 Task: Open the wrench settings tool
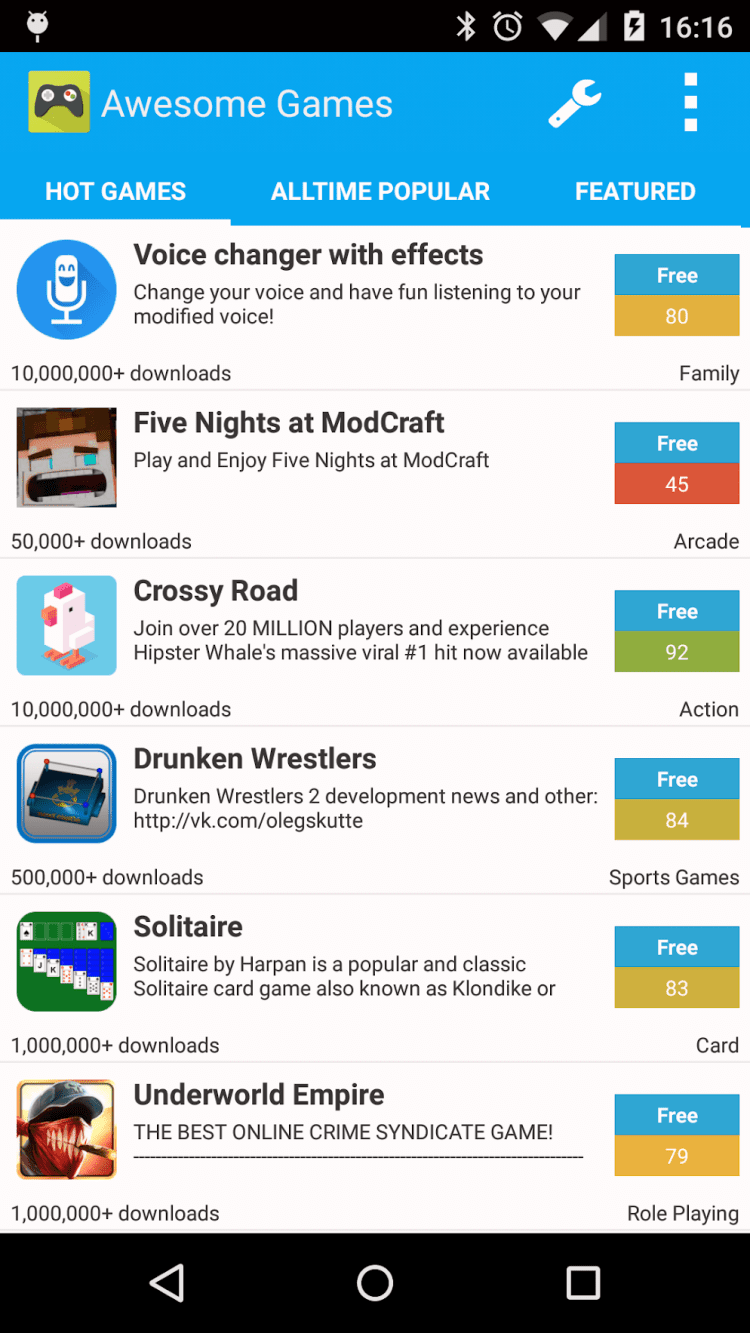[x=575, y=103]
